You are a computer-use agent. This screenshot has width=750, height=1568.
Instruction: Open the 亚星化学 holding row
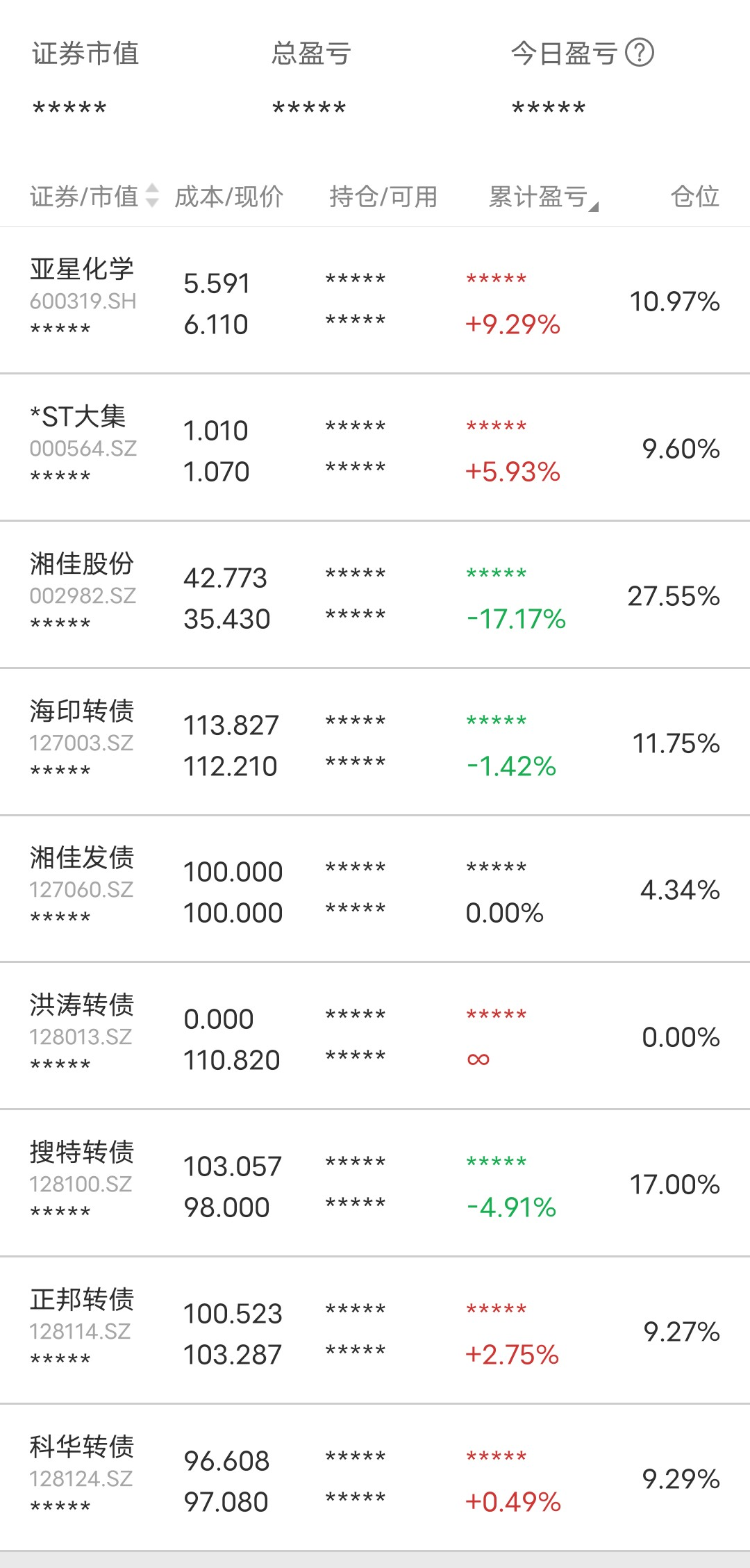coord(375,300)
